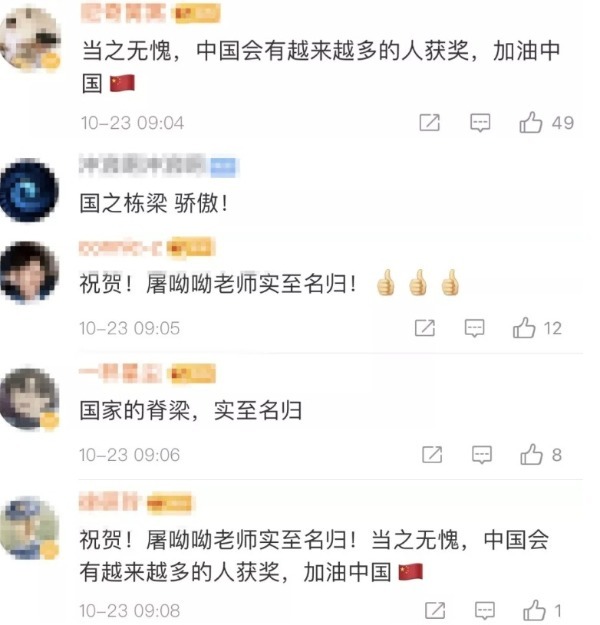Viewport: 600px width, 625px height.
Task: Reply to the 09:04 comment about 加油中国
Action: (x=481, y=123)
